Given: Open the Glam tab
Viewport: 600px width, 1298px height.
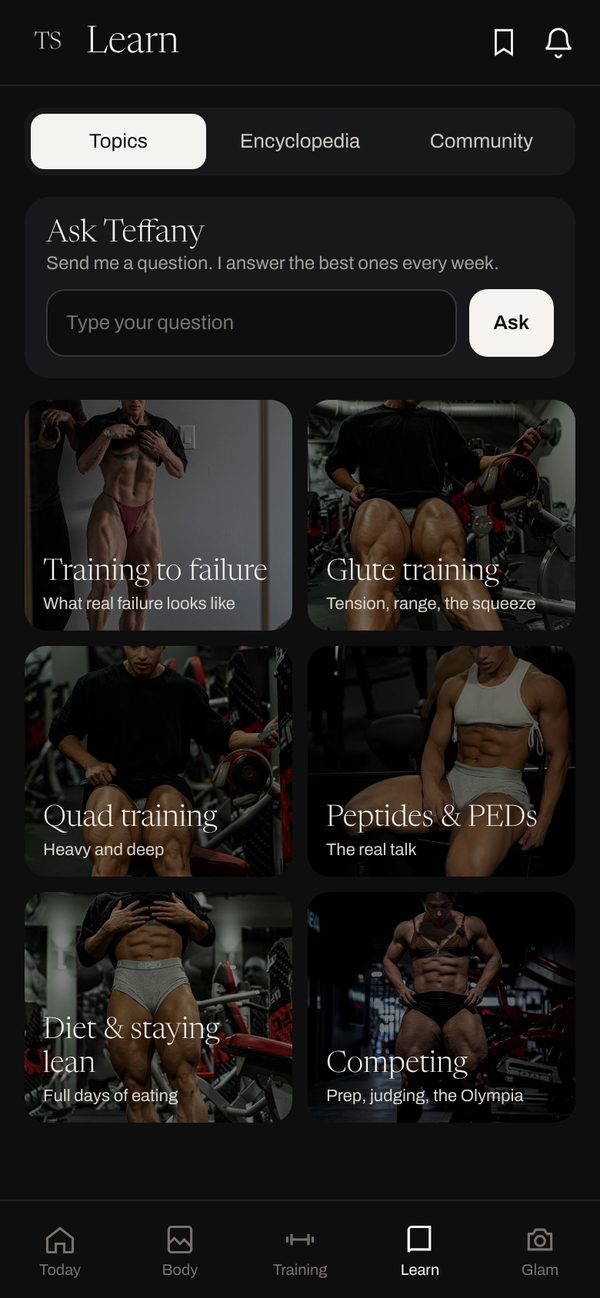Looking at the screenshot, I should pos(540,1251).
